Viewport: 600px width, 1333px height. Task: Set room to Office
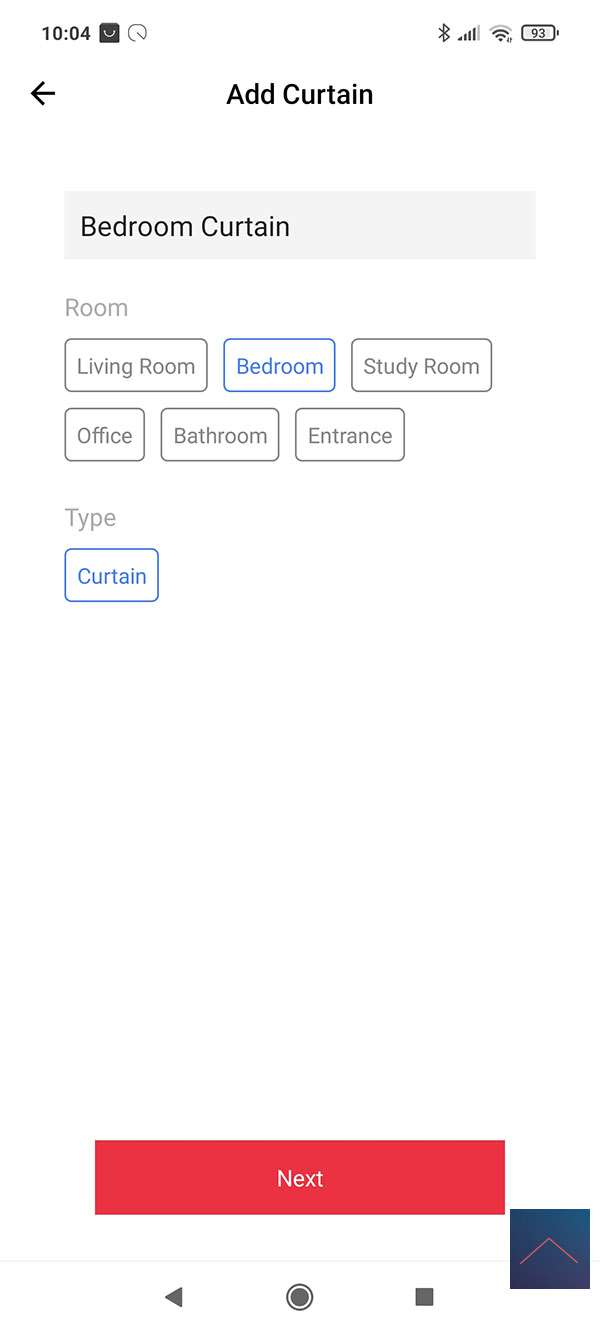(x=105, y=436)
